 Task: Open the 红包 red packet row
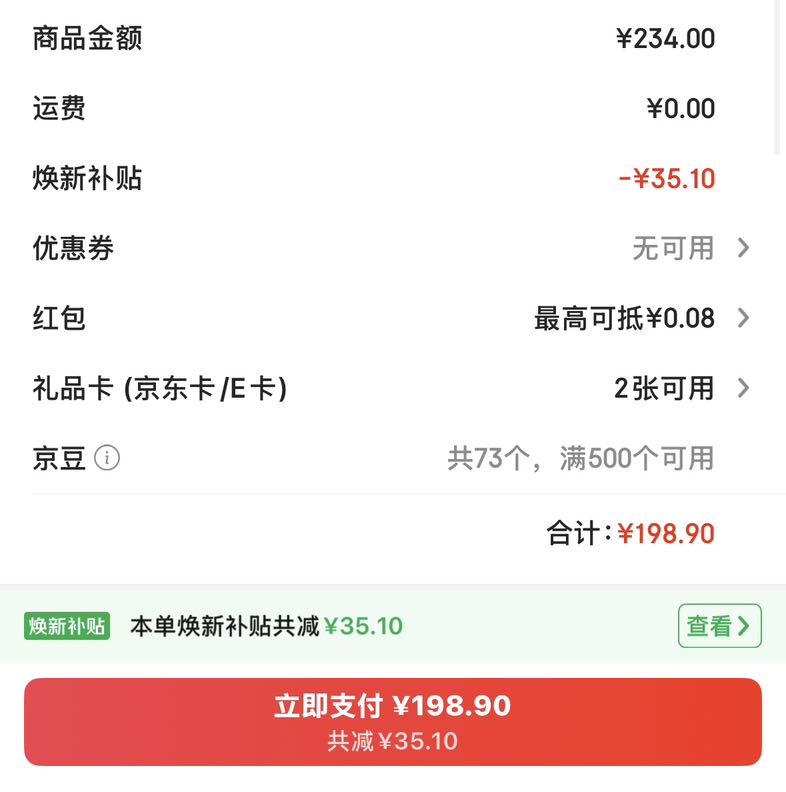393,318
